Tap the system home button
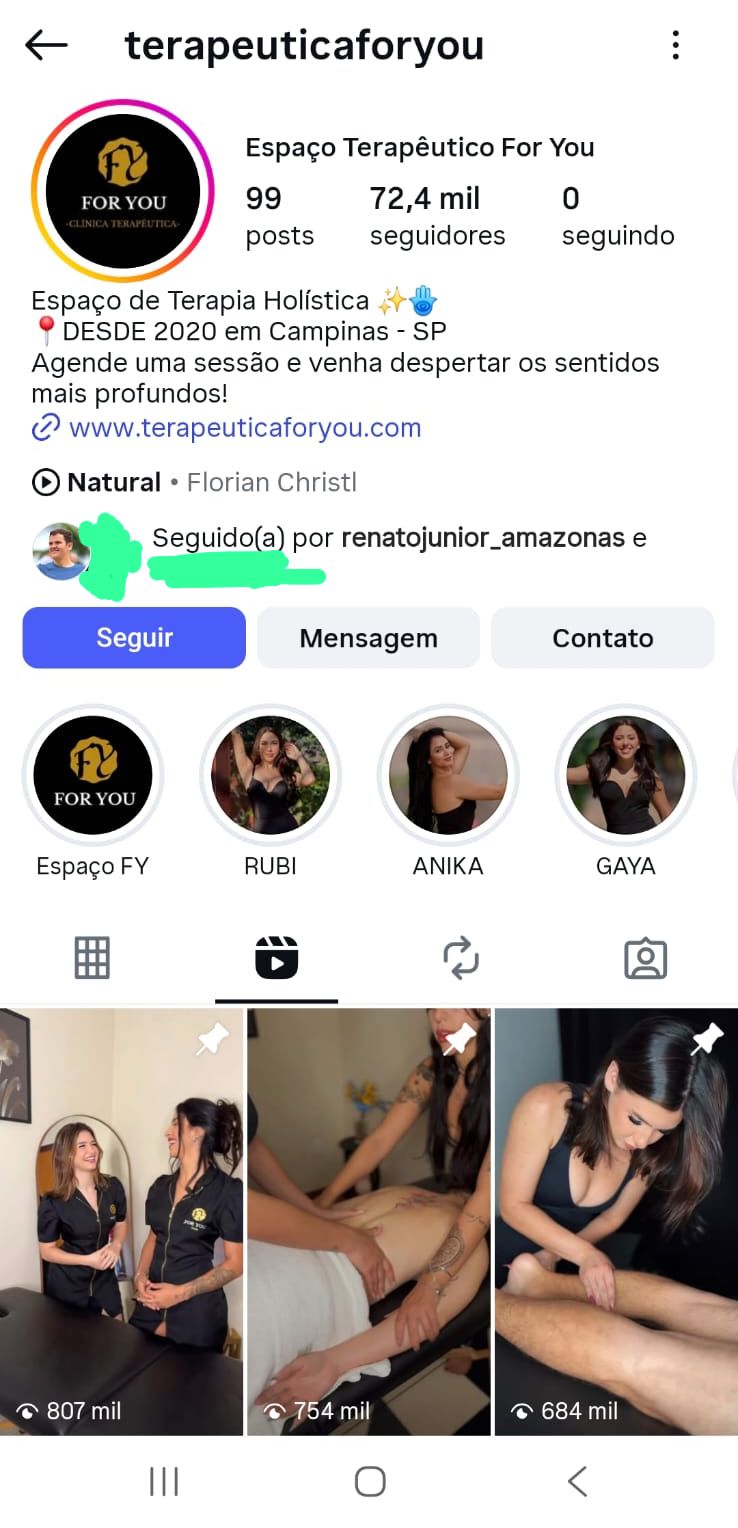 [x=369, y=1481]
